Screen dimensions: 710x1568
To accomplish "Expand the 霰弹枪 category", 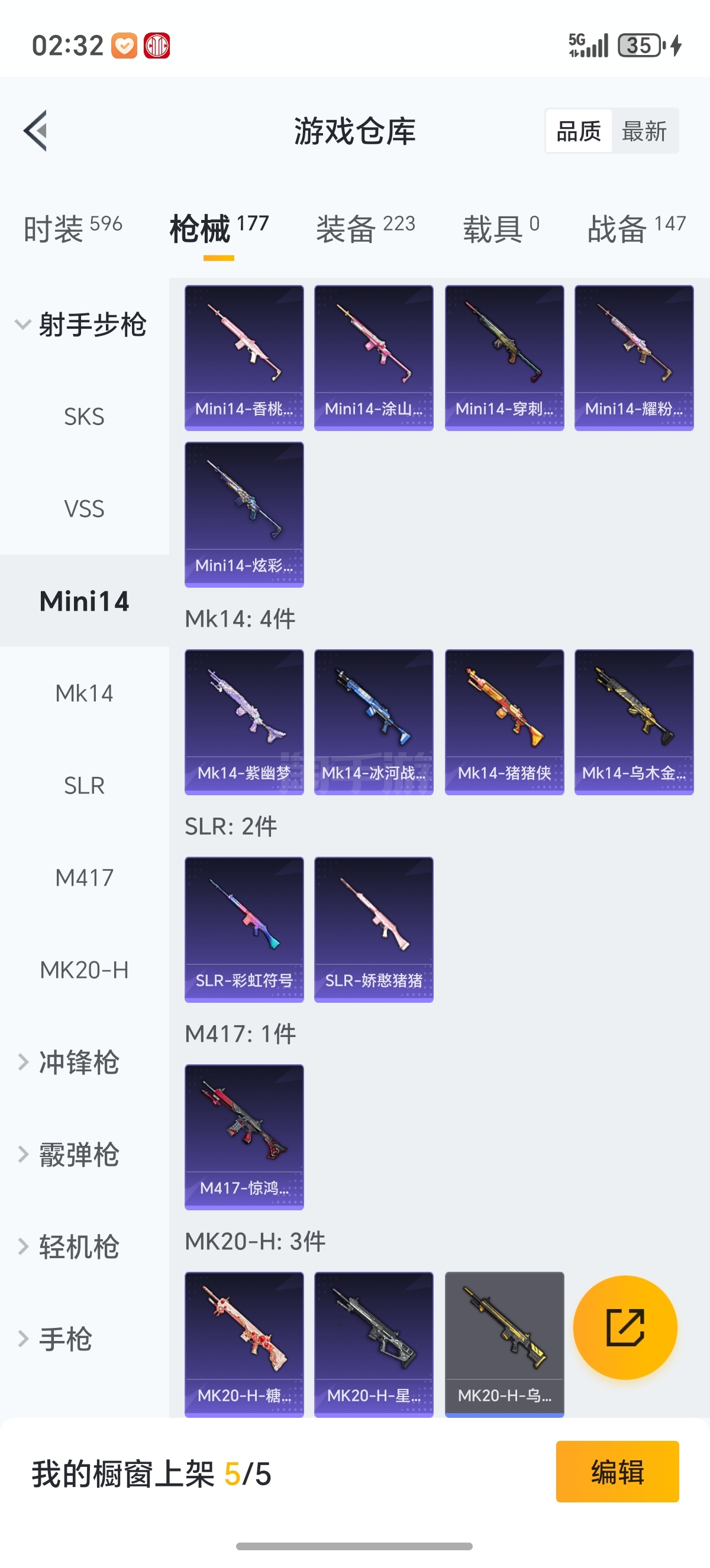I will point(79,1155).
